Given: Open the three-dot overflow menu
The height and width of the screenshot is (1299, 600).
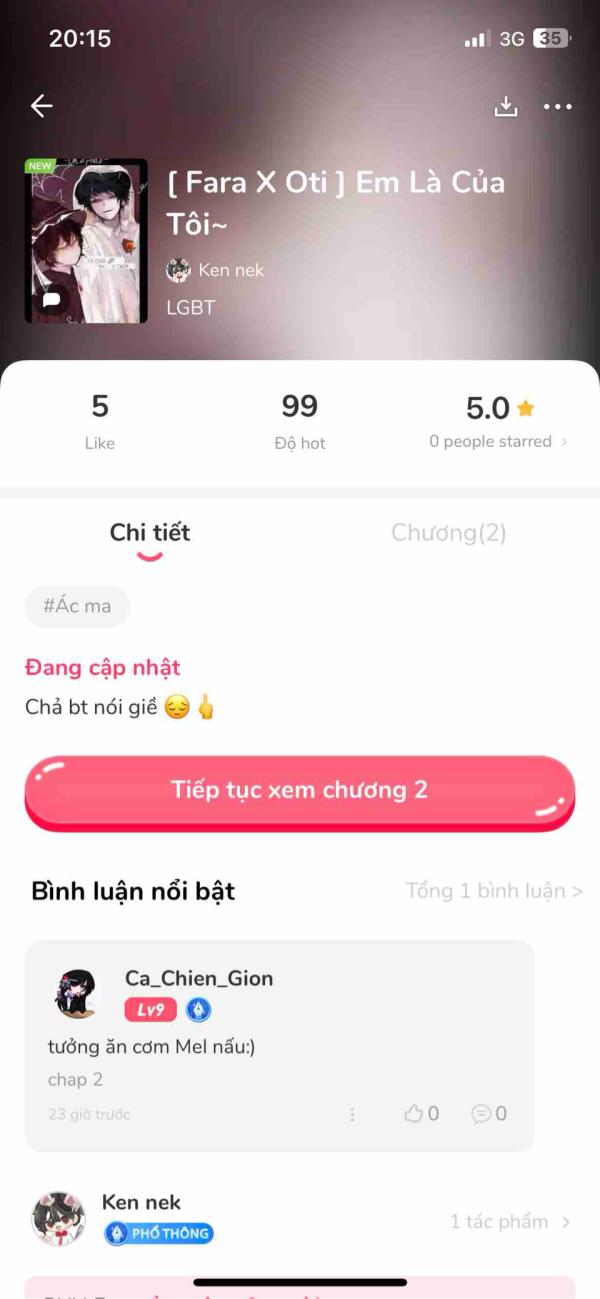Looking at the screenshot, I should (x=557, y=107).
